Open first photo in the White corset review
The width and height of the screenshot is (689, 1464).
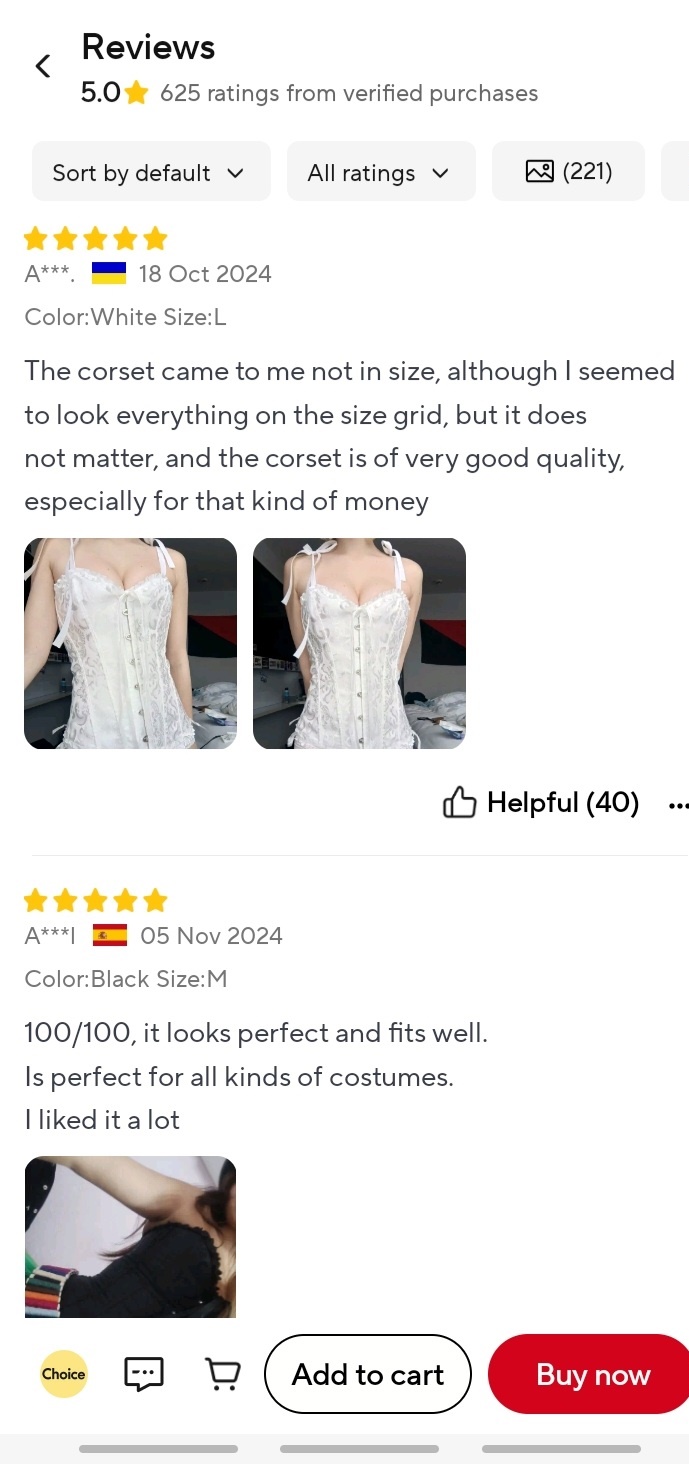click(130, 643)
